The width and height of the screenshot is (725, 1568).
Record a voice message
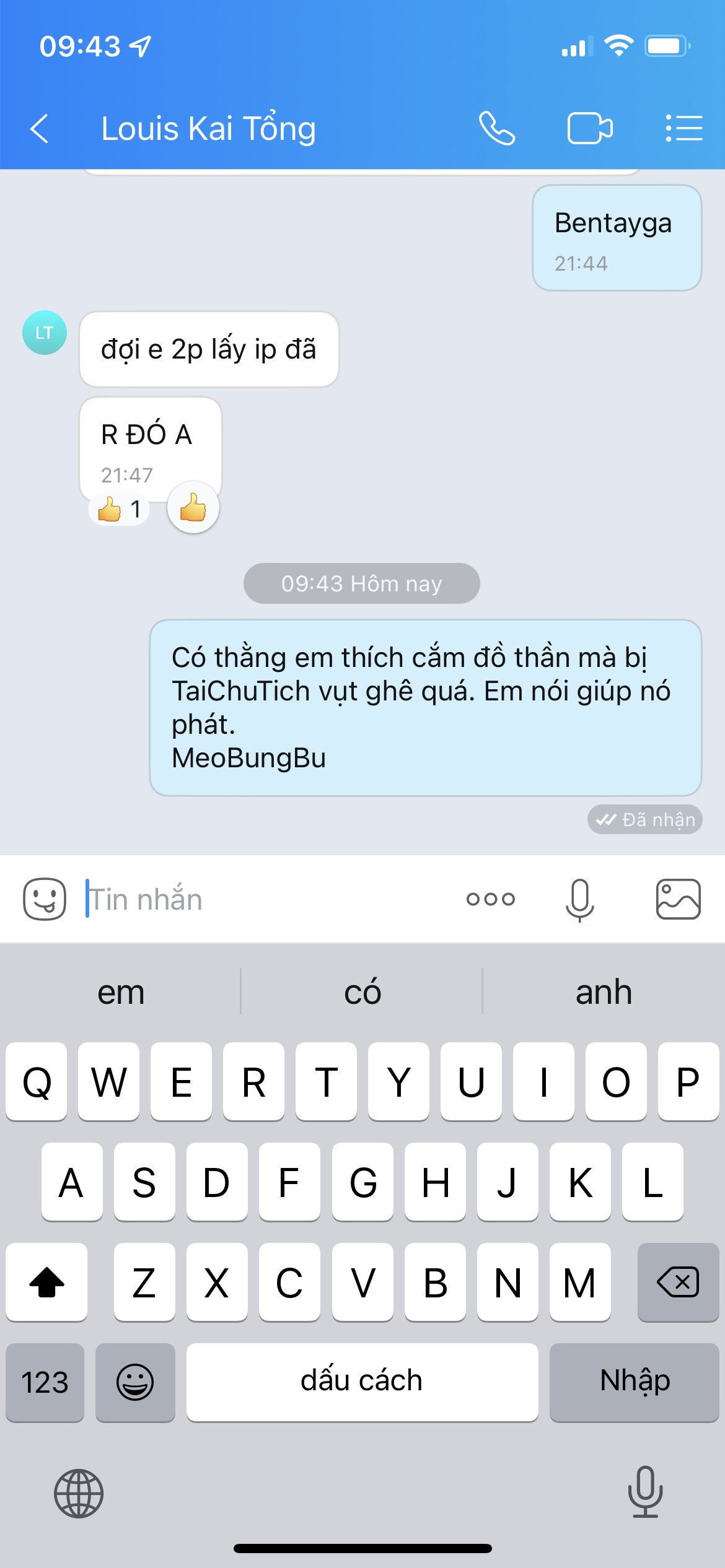point(579,899)
